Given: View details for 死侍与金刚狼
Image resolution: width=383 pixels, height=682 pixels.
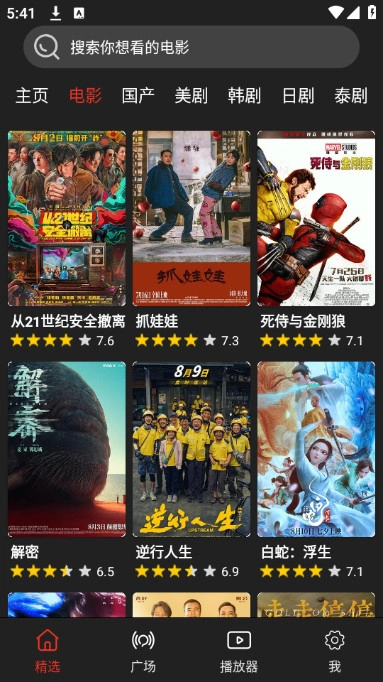Looking at the screenshot, I should click(x=316, y=218).
